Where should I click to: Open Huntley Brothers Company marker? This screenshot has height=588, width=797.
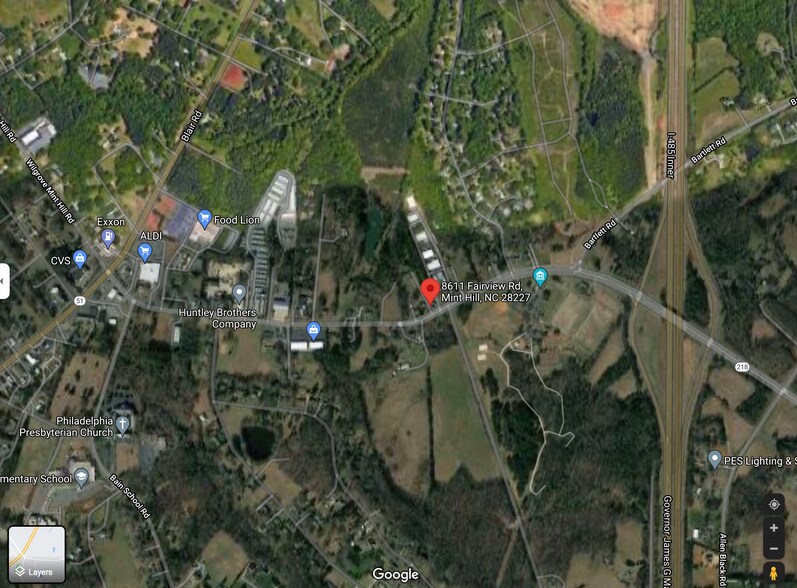[x=239, y=294]
